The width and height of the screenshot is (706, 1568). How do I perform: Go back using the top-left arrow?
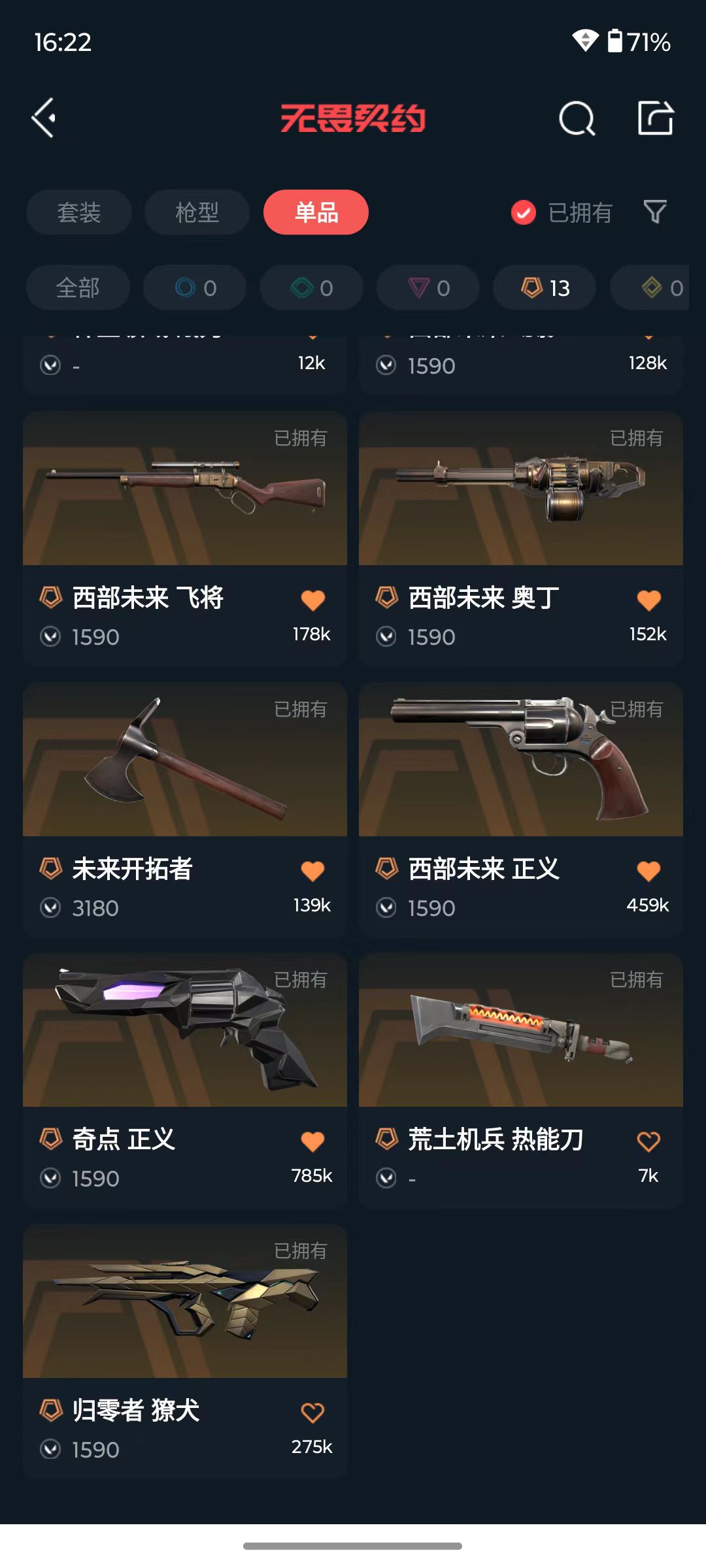[x=44, y=118]
